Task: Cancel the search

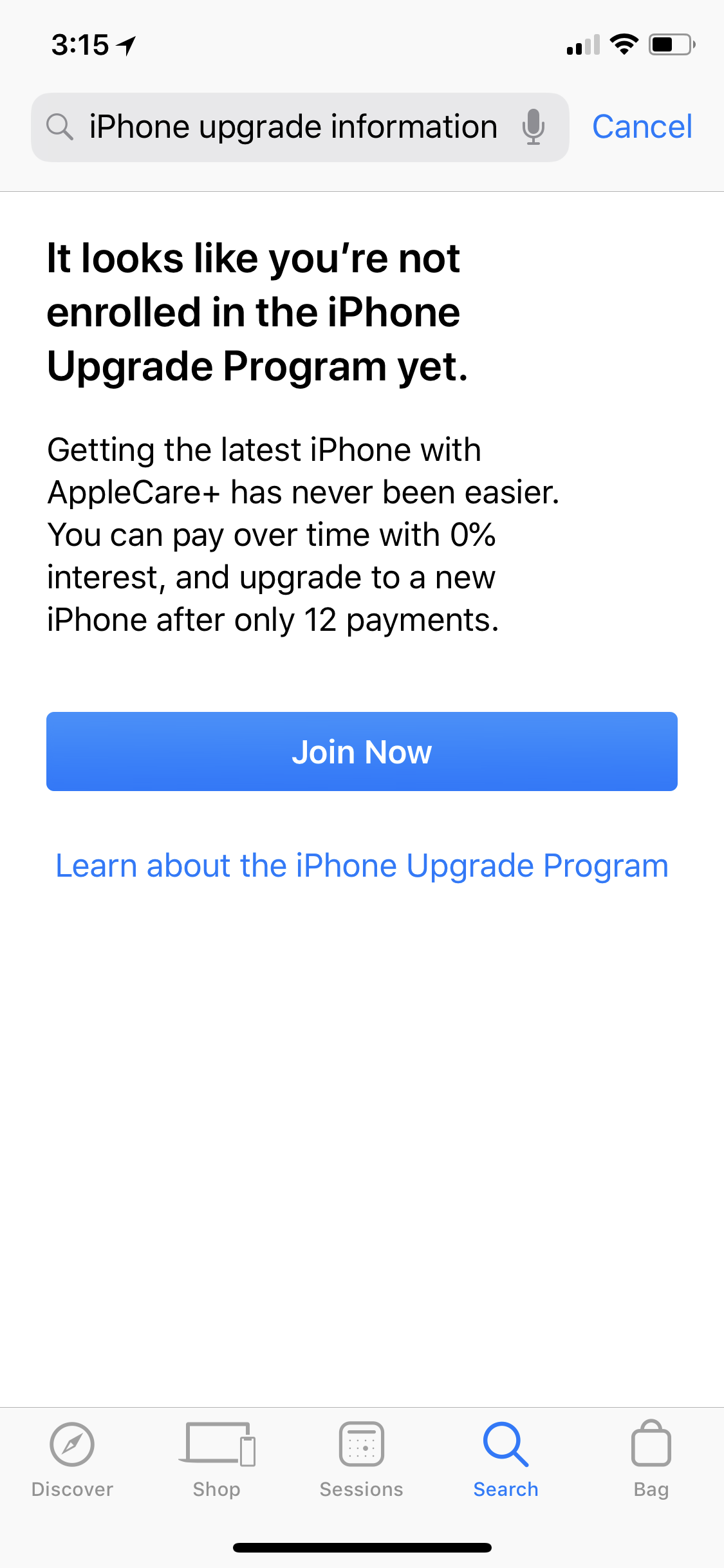Action: [642, 127]
